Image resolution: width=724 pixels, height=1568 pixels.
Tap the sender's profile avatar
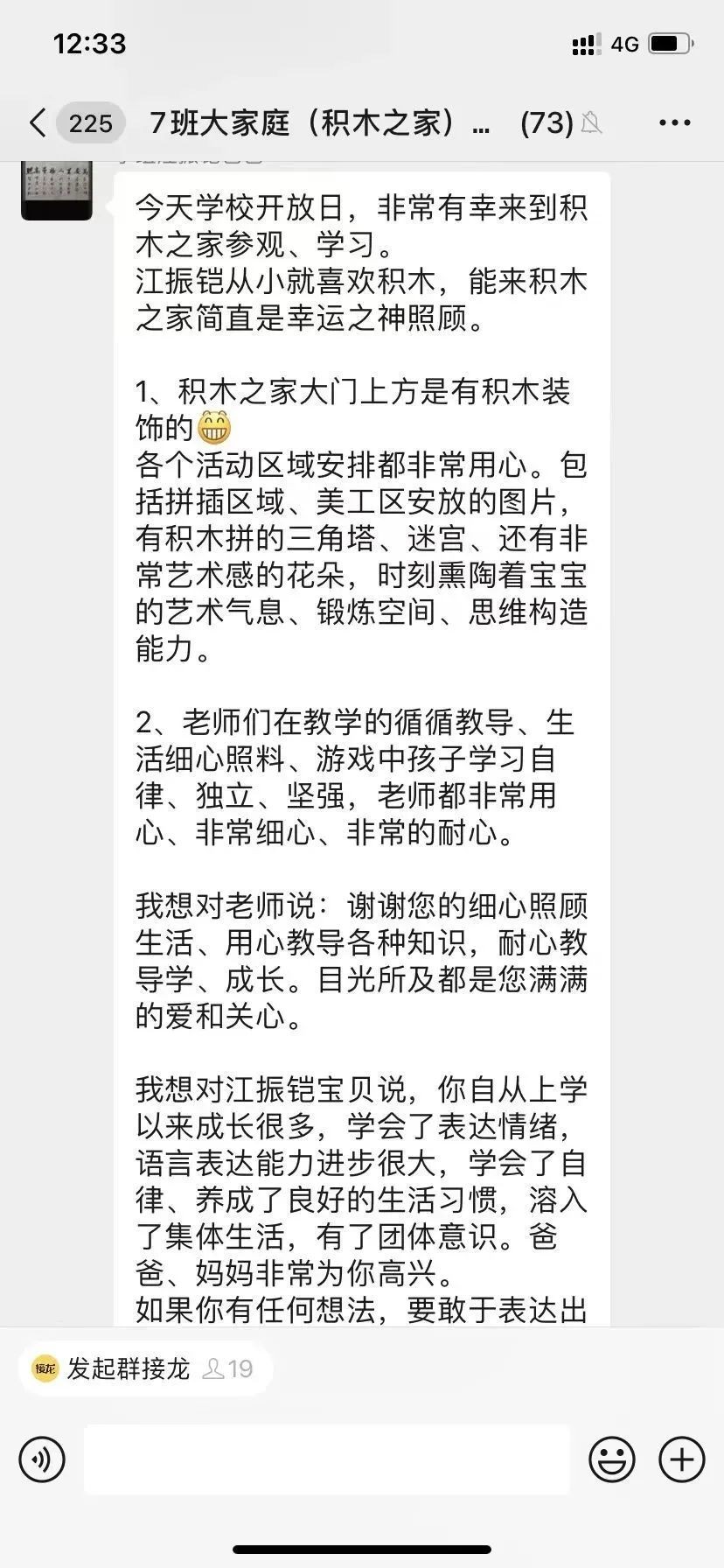[57, 191]
